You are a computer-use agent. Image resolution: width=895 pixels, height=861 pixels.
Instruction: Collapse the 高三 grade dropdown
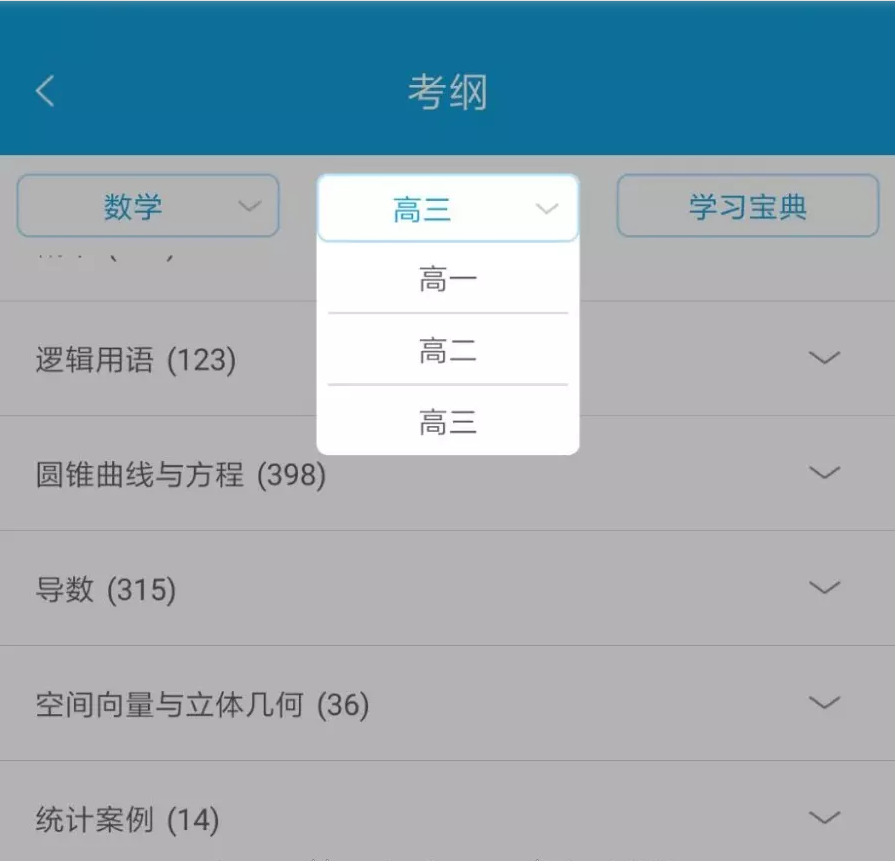tap(447, 209)
